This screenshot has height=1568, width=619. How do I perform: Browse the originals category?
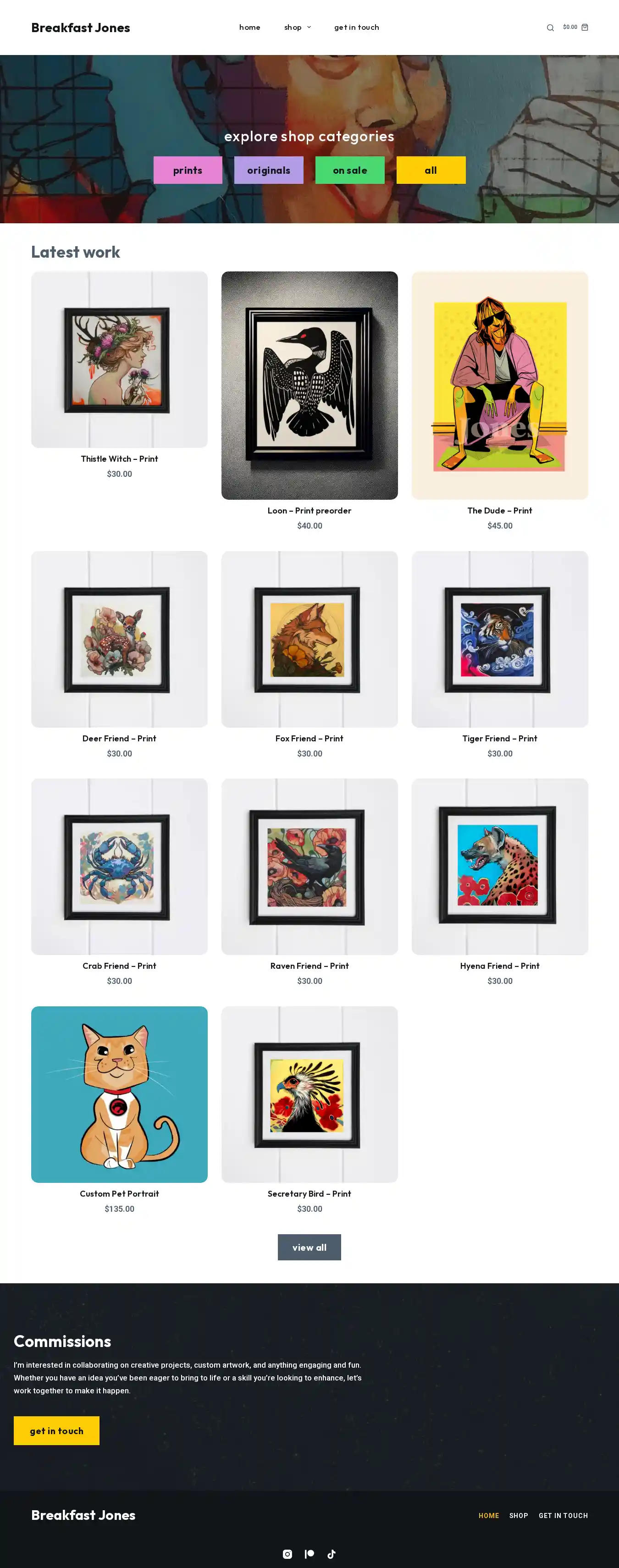[268, 171]
